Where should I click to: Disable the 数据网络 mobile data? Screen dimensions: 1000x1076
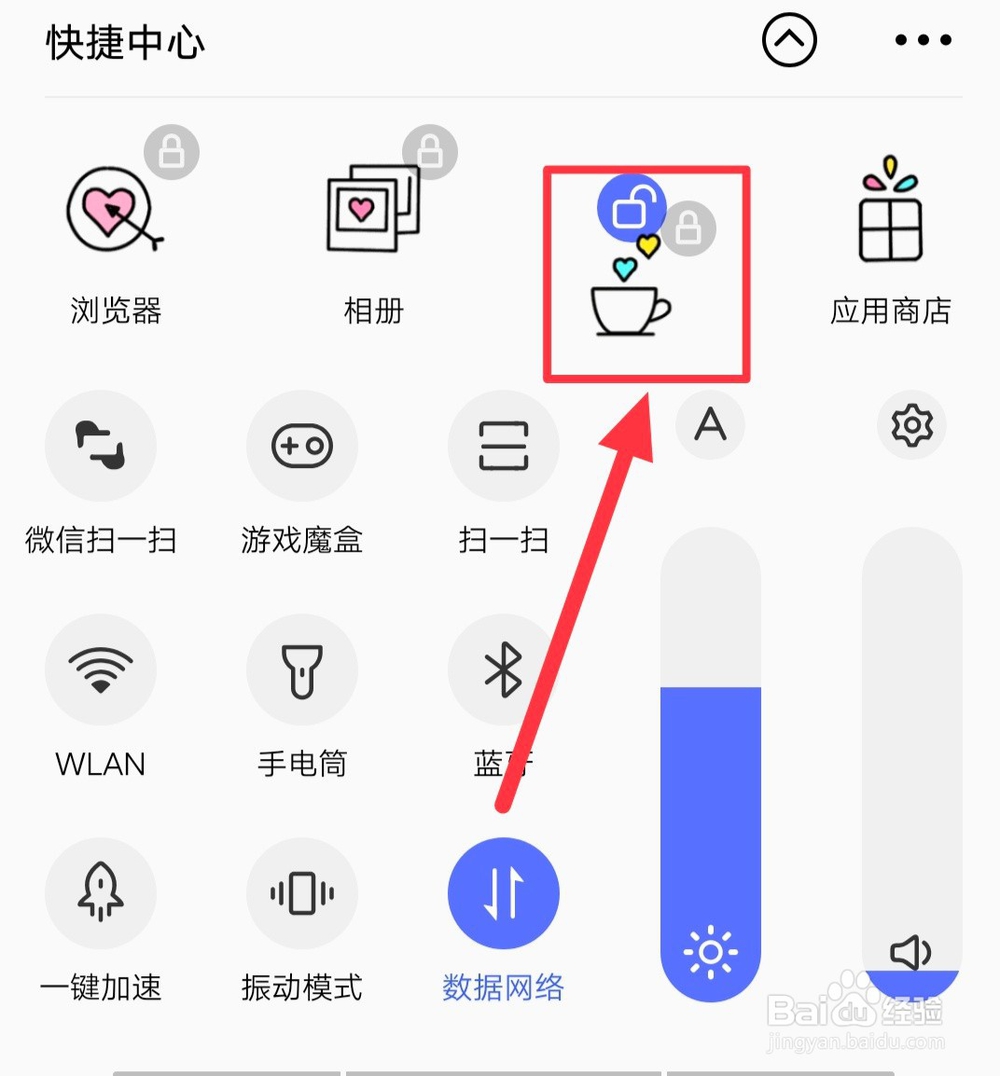[x=503, y=893]
